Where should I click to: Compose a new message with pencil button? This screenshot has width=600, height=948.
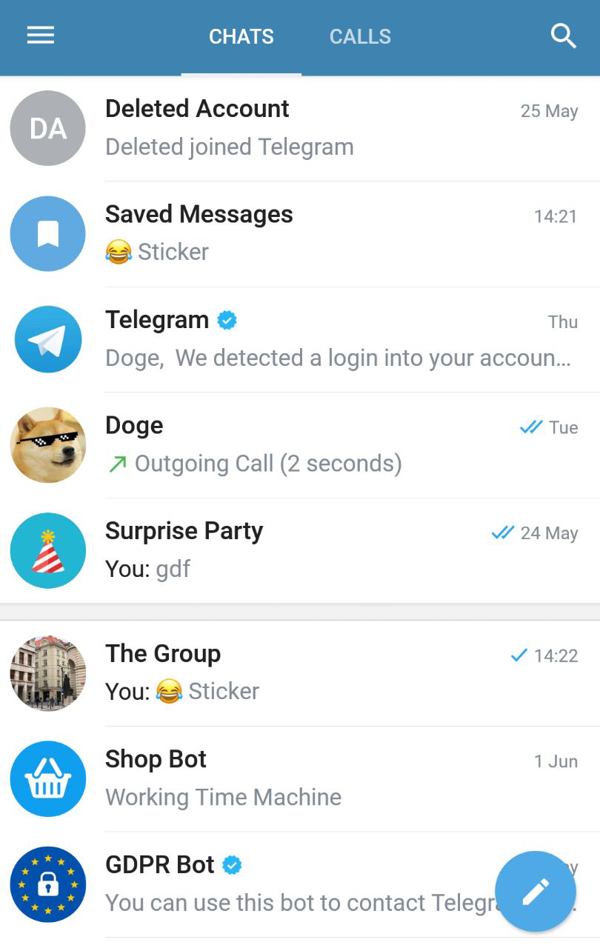pyautogui.click(x=535, y=891)
